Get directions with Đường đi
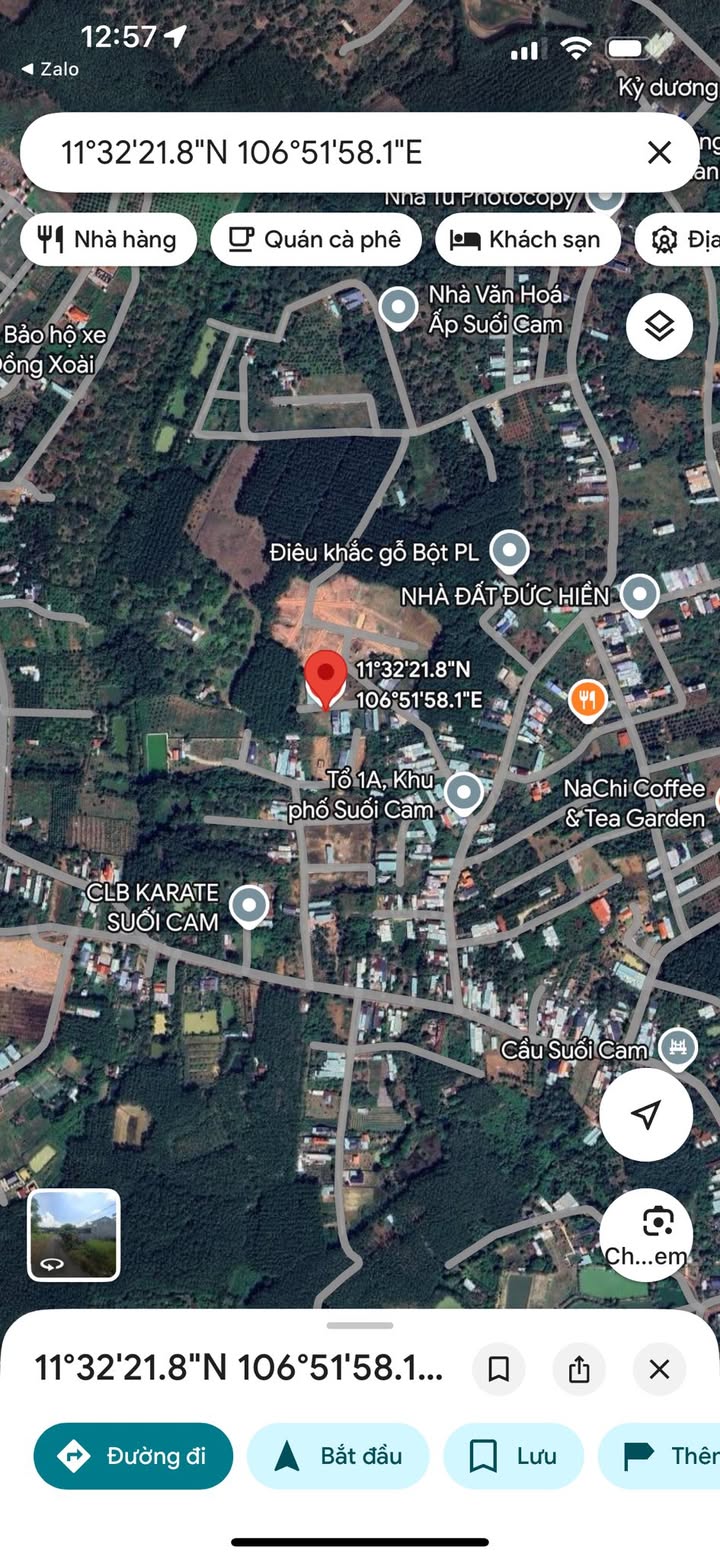The height and width of the screenshot is (1560, 720). pyautogui.click(x=133, y=1456)
